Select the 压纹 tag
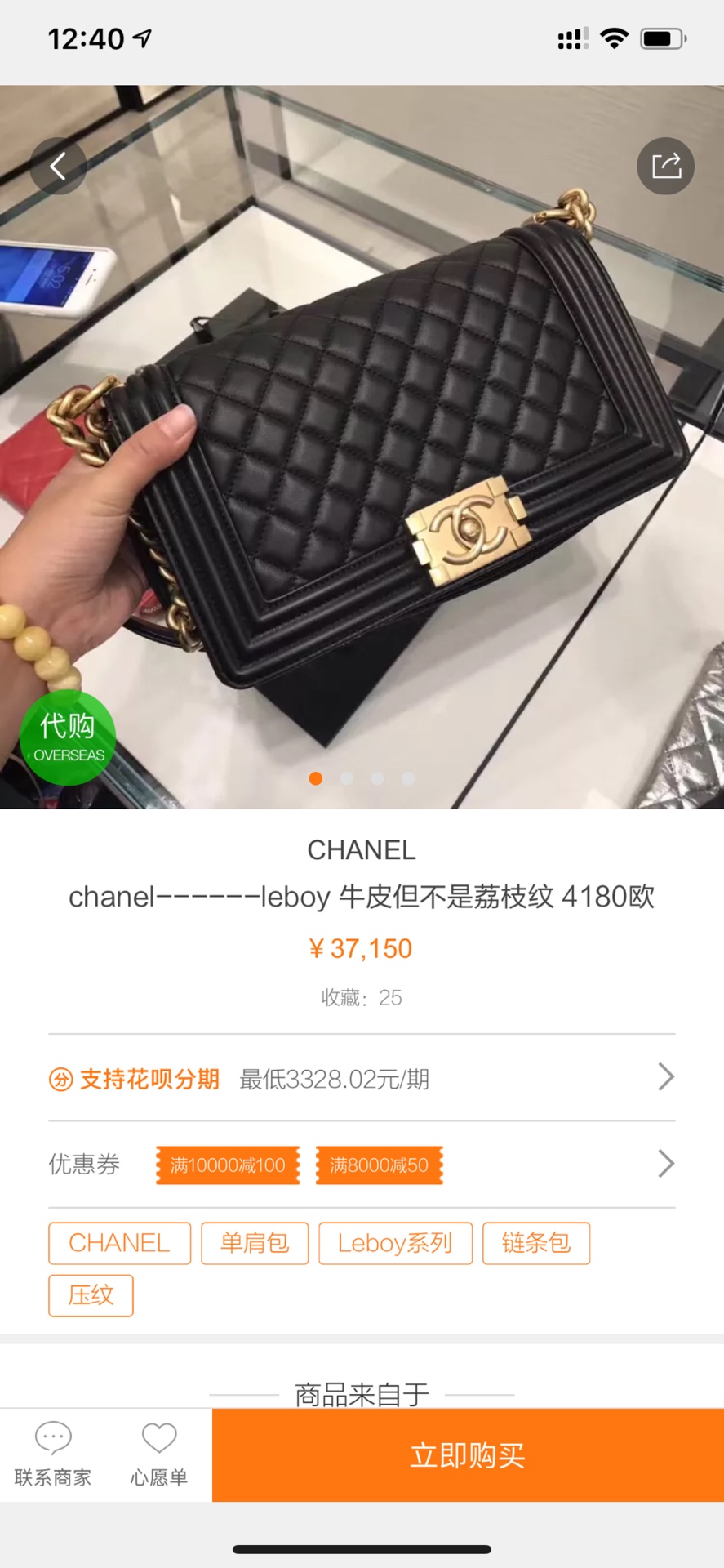 [x=91, y=1295]
